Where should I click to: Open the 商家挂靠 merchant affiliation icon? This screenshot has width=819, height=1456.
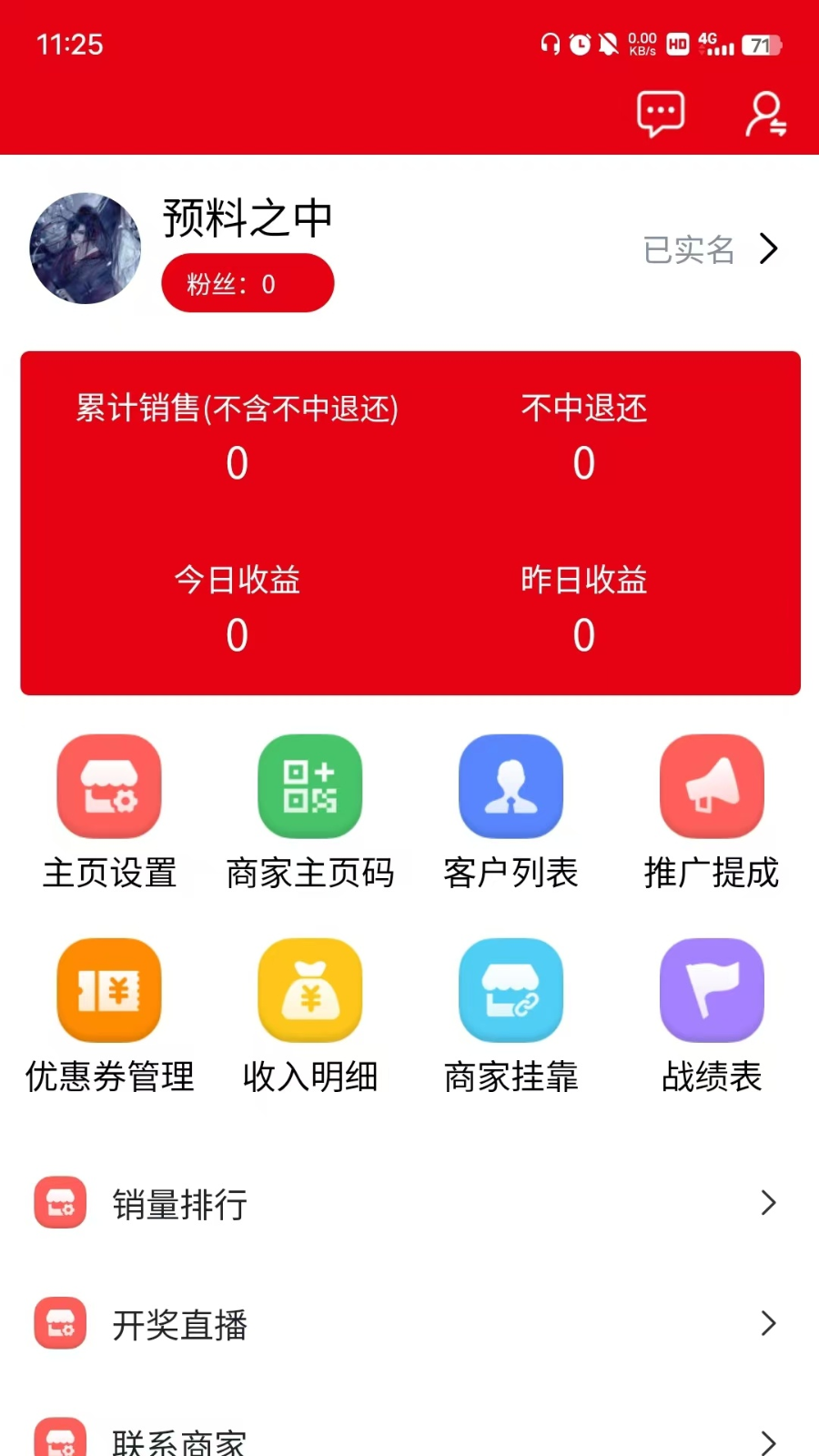click(511, 991)
